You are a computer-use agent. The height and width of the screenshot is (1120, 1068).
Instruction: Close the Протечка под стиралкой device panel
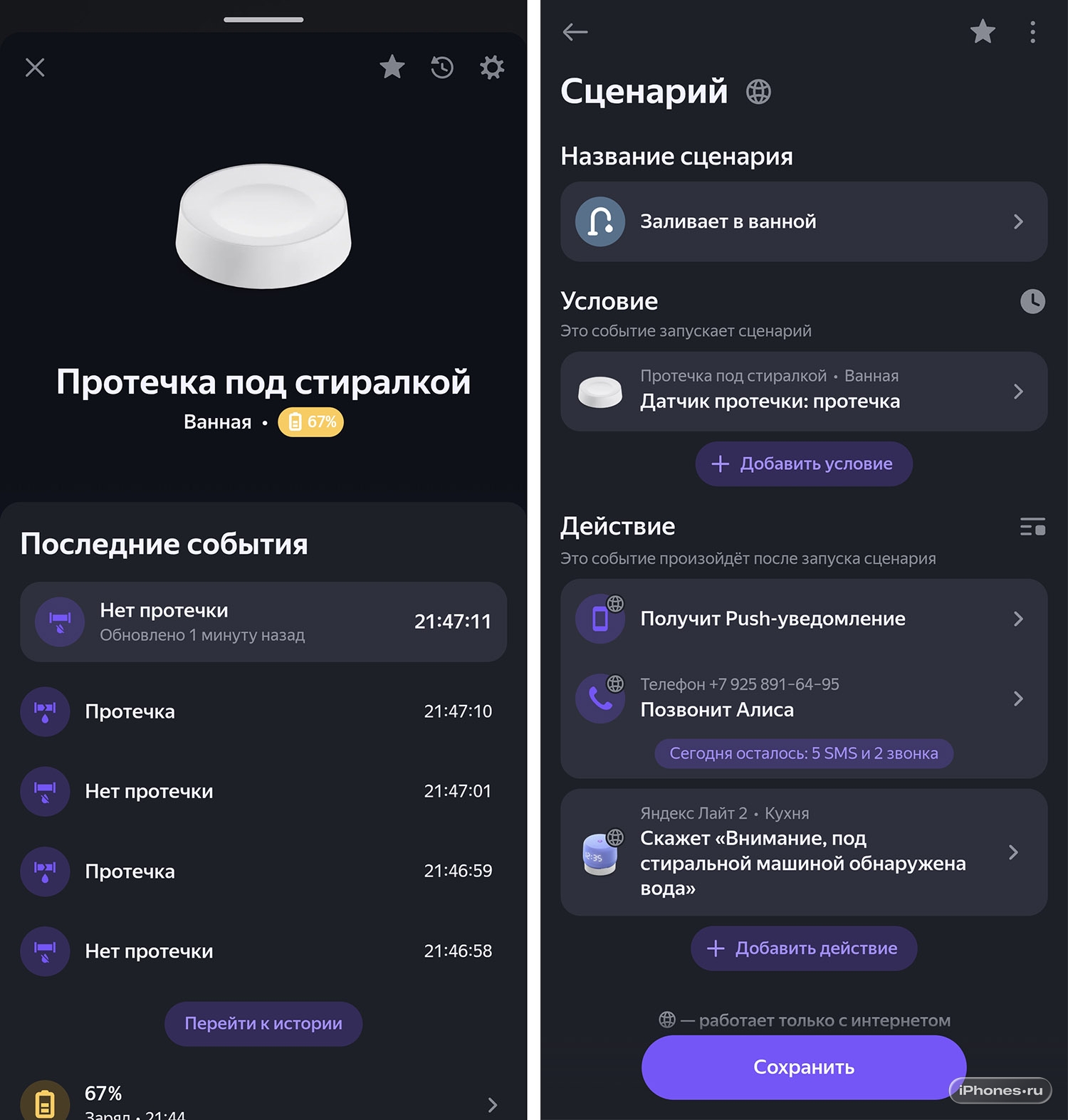35,68
